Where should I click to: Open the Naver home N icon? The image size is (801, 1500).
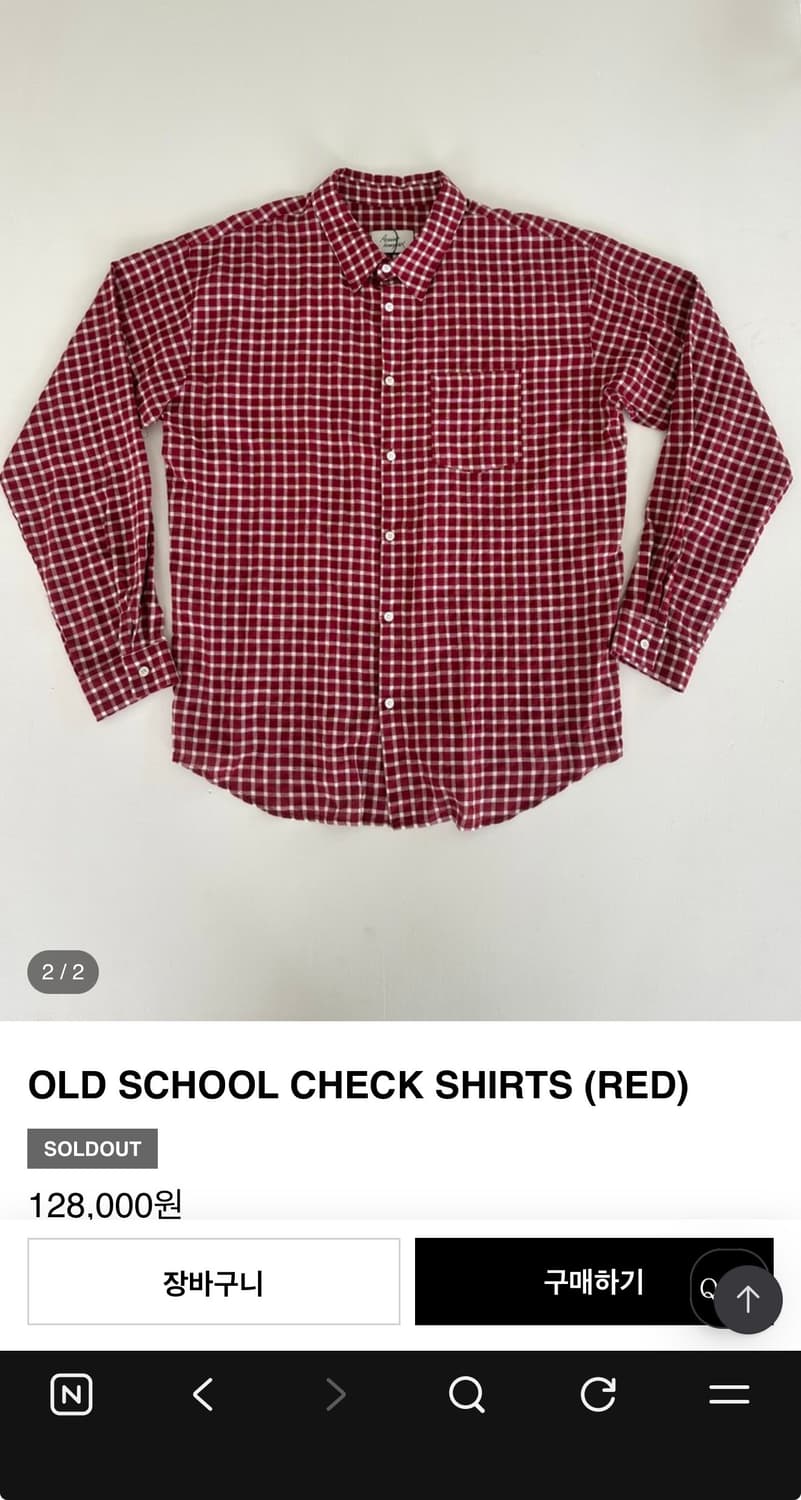click(71, 1394)
